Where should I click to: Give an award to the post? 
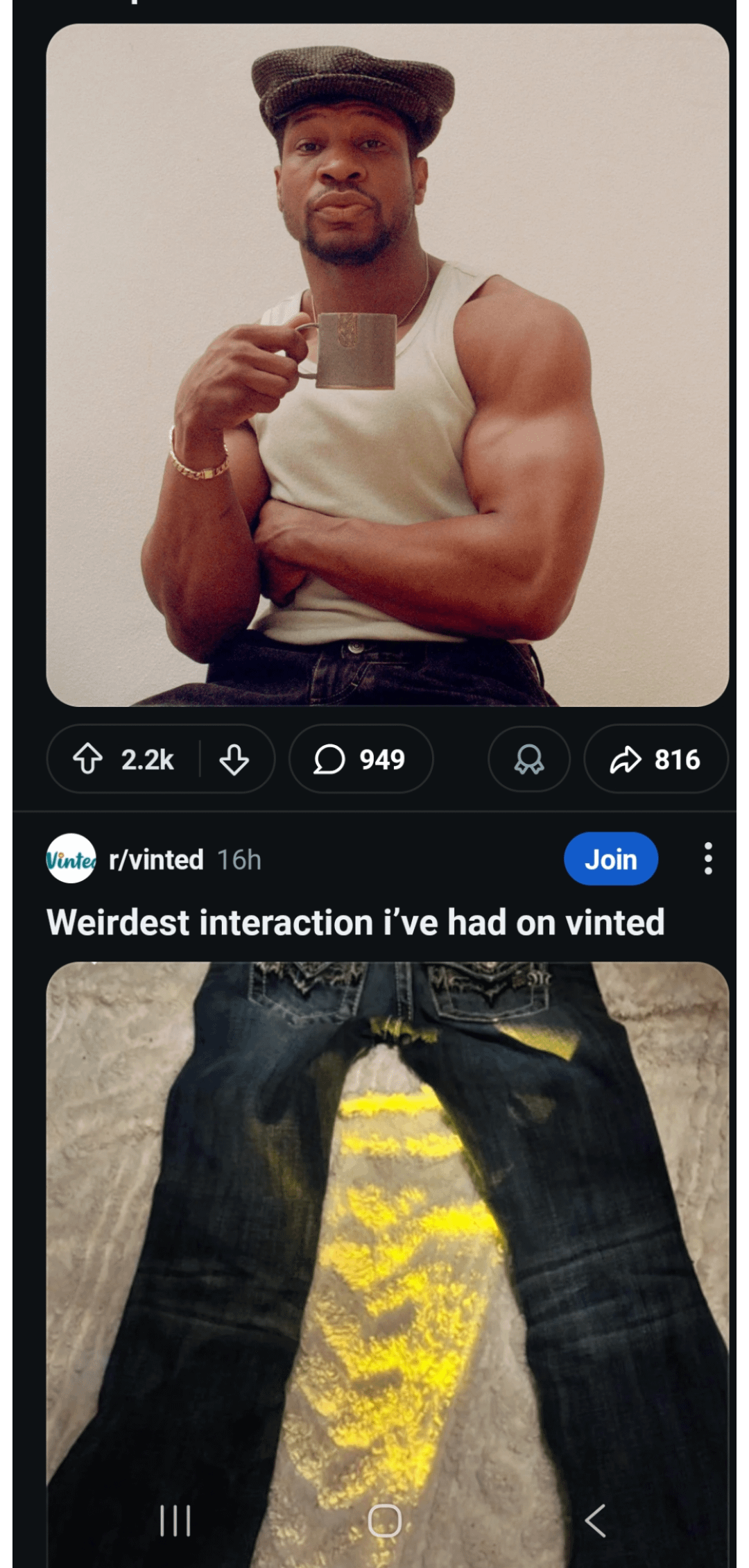528,759
